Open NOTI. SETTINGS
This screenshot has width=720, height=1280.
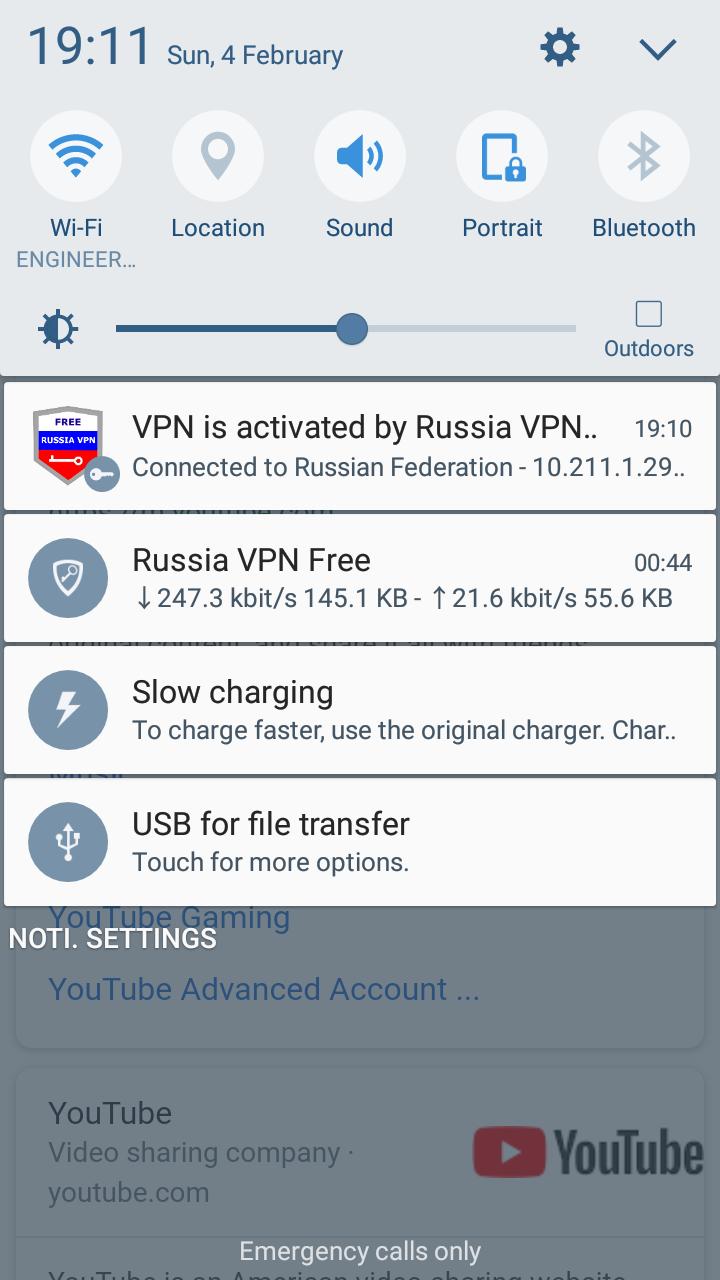coord(113,938)
